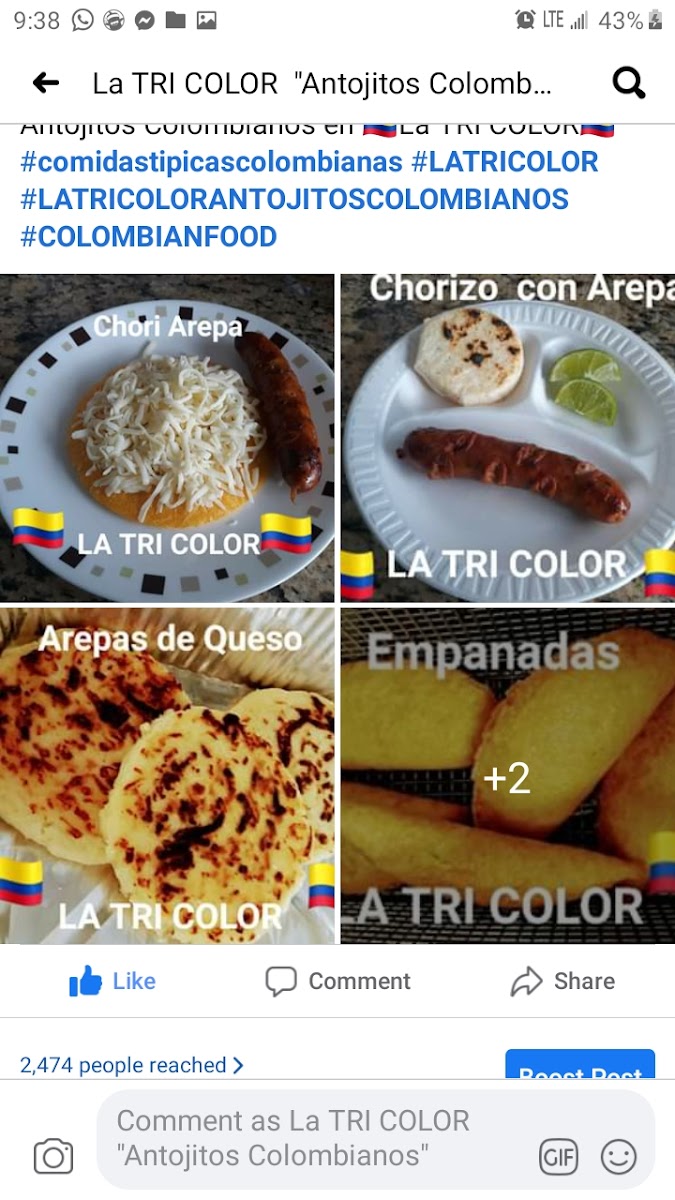View 2,474 people reached details
This screenshot has width=675, height=1200.
pos(131,1065)
